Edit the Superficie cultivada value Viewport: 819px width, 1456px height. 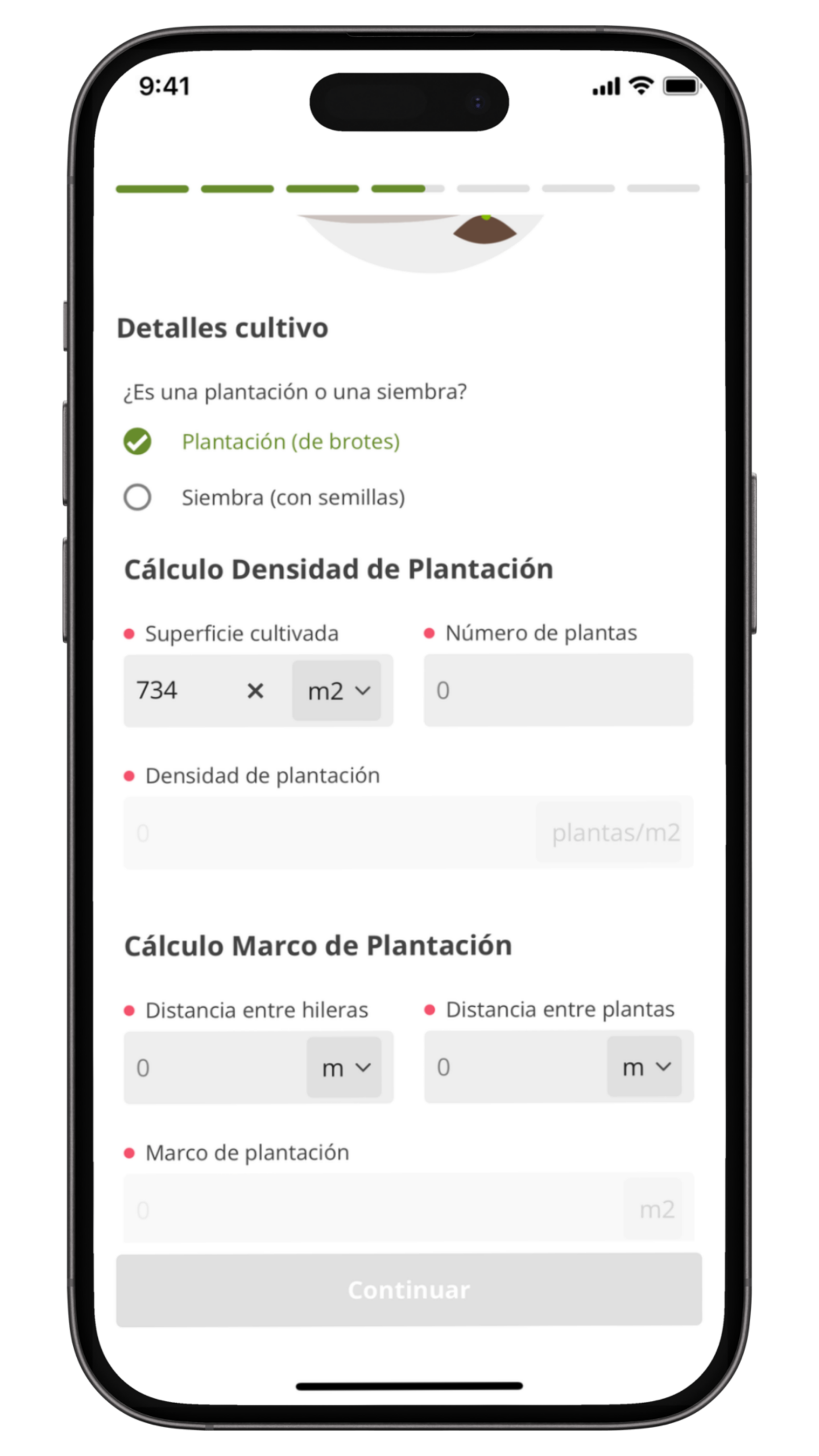(182, 690)
